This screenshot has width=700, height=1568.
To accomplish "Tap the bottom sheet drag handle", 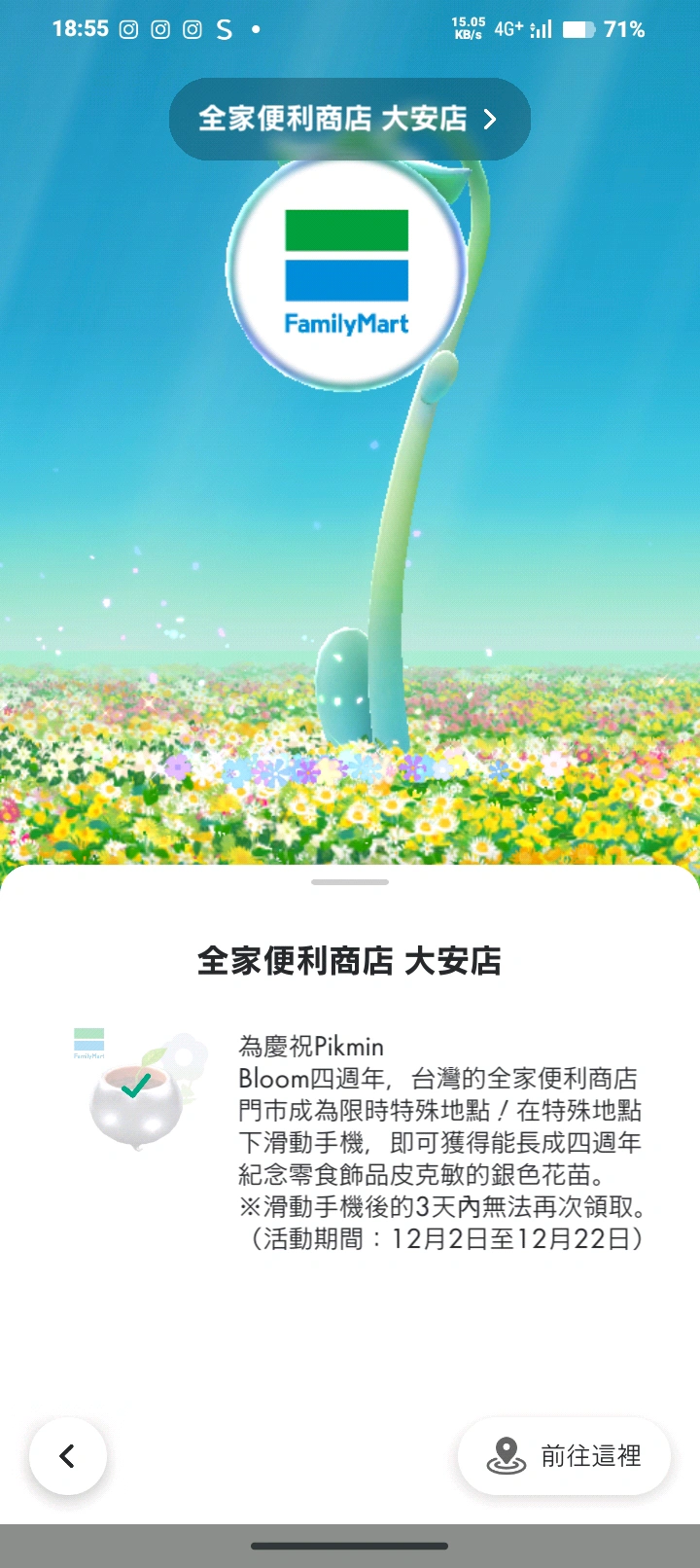I will click(350, 882).
